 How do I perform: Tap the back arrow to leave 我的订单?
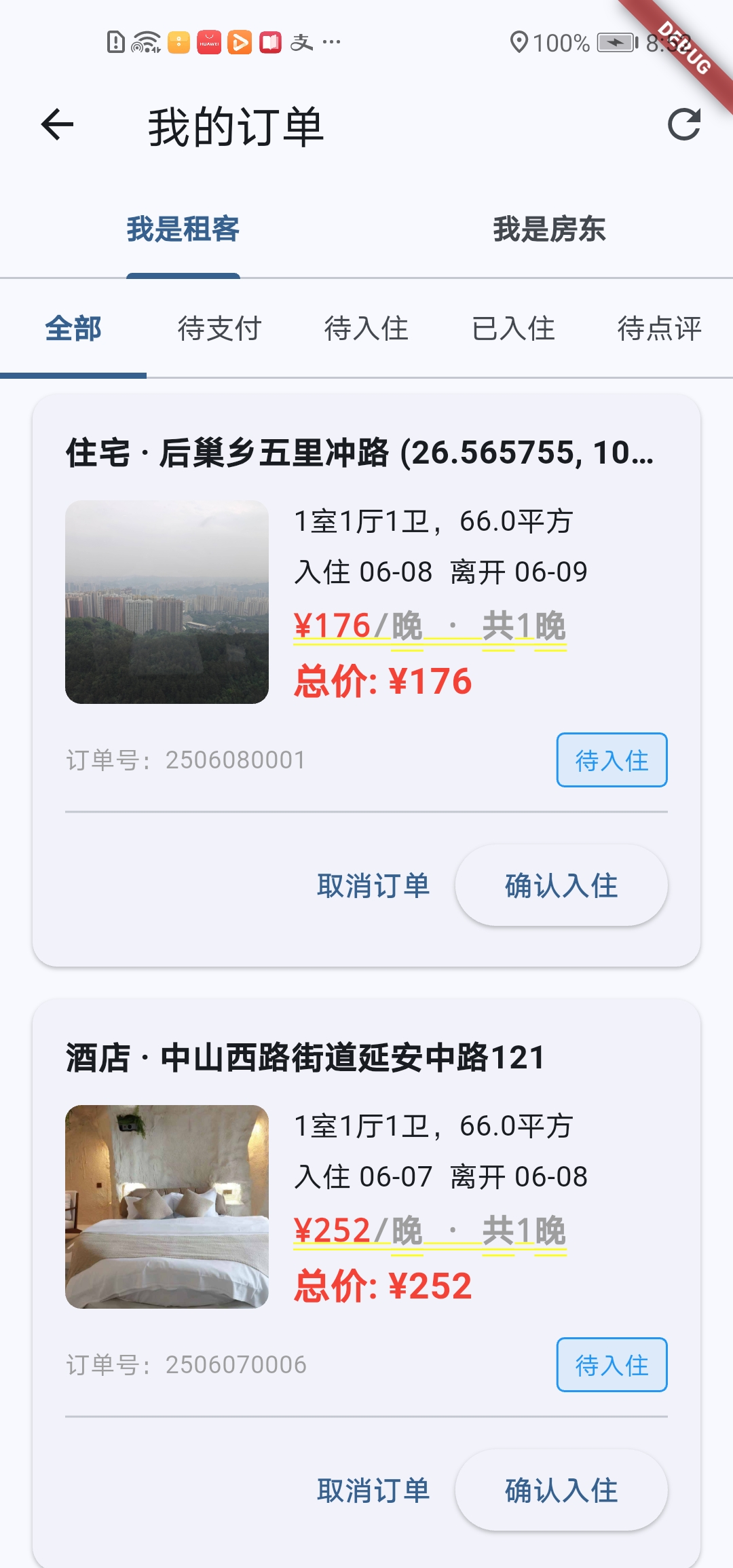coord(57,127)
